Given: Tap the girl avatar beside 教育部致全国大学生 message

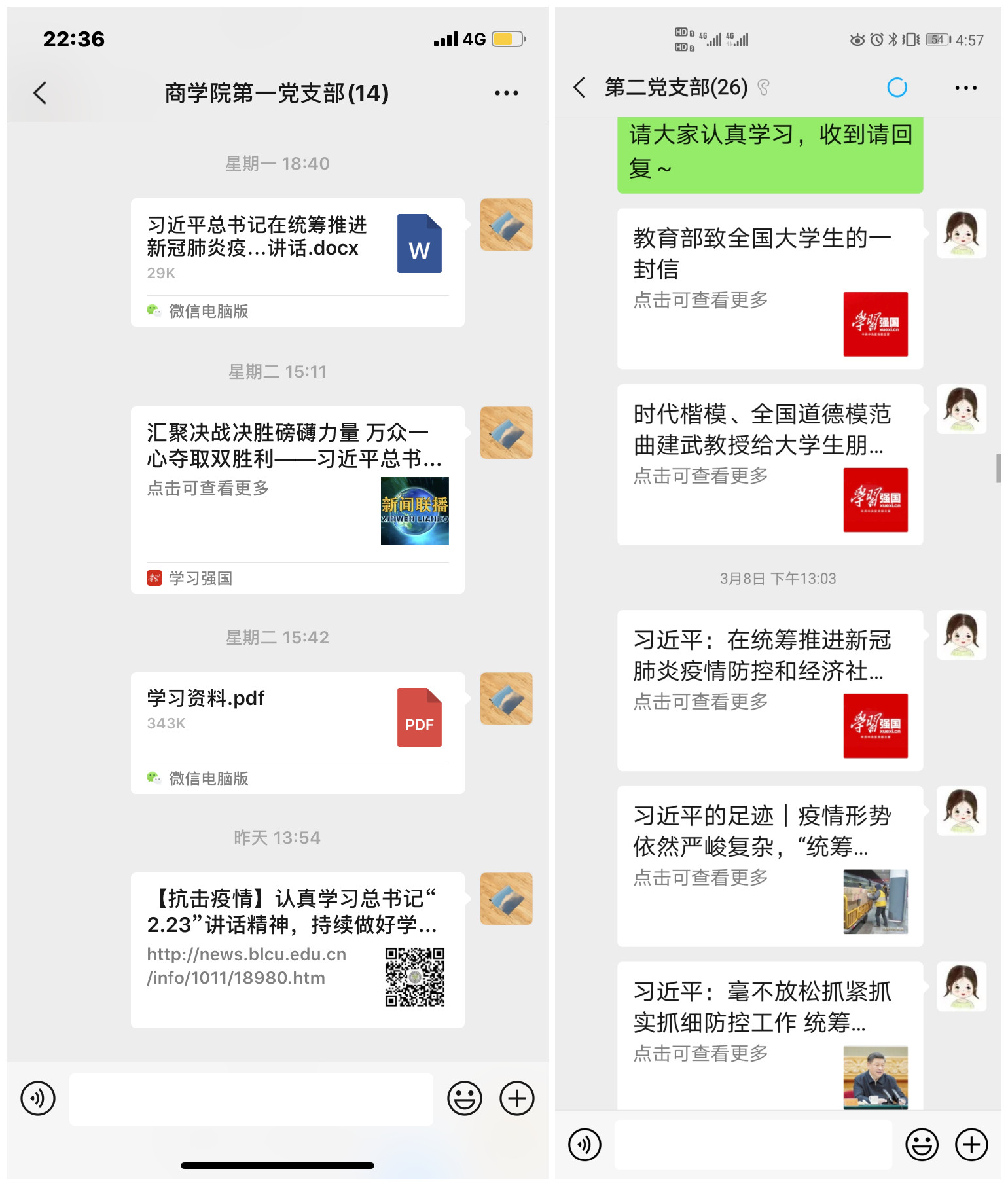Looking at the screenshot, I should tap(961, 234).
